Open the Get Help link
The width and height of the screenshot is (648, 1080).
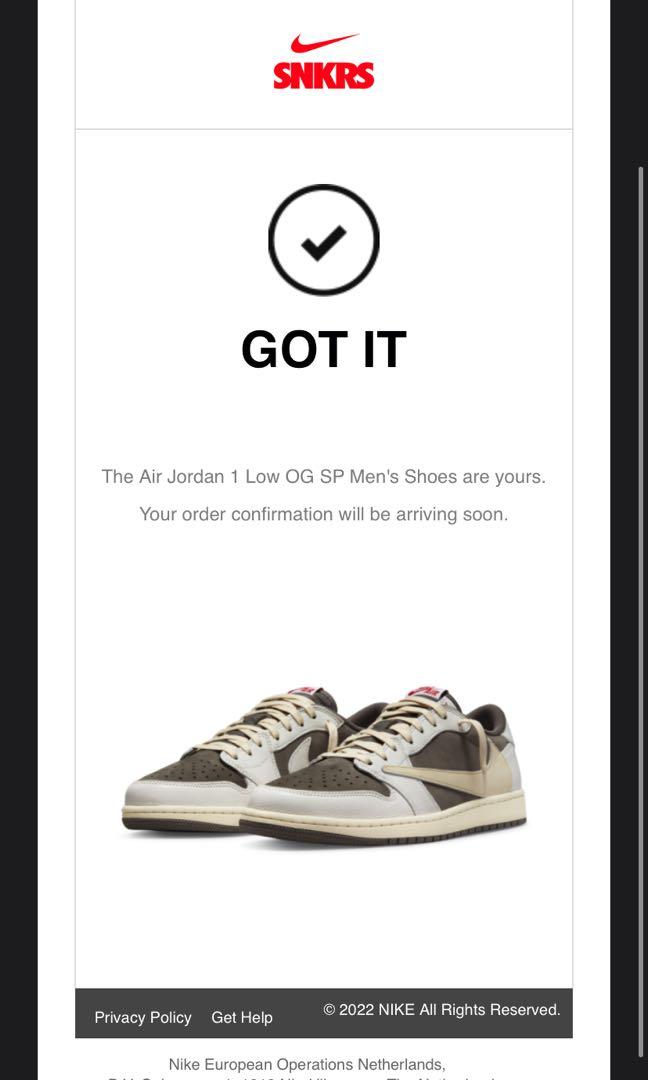242,1017
